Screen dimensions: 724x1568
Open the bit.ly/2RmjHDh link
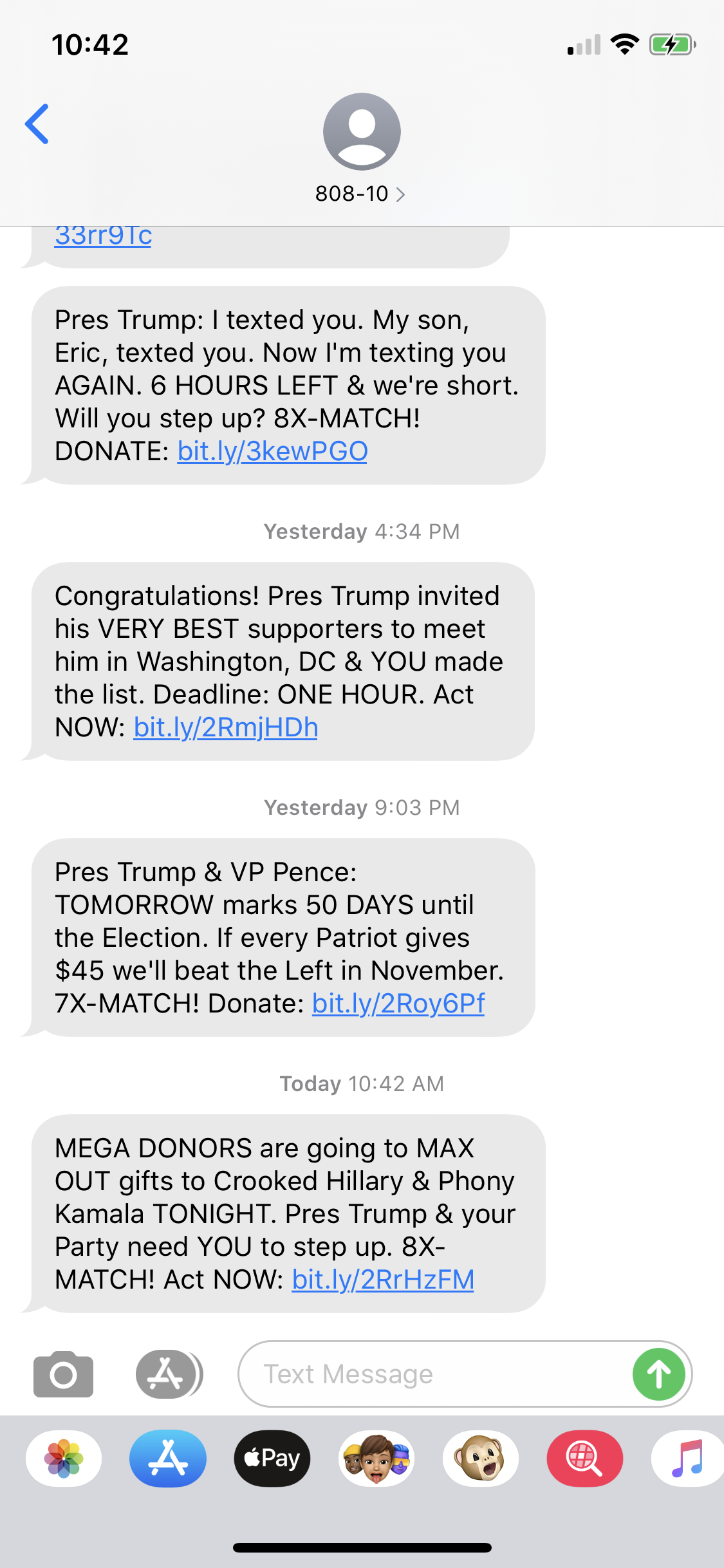click(225, 727)
